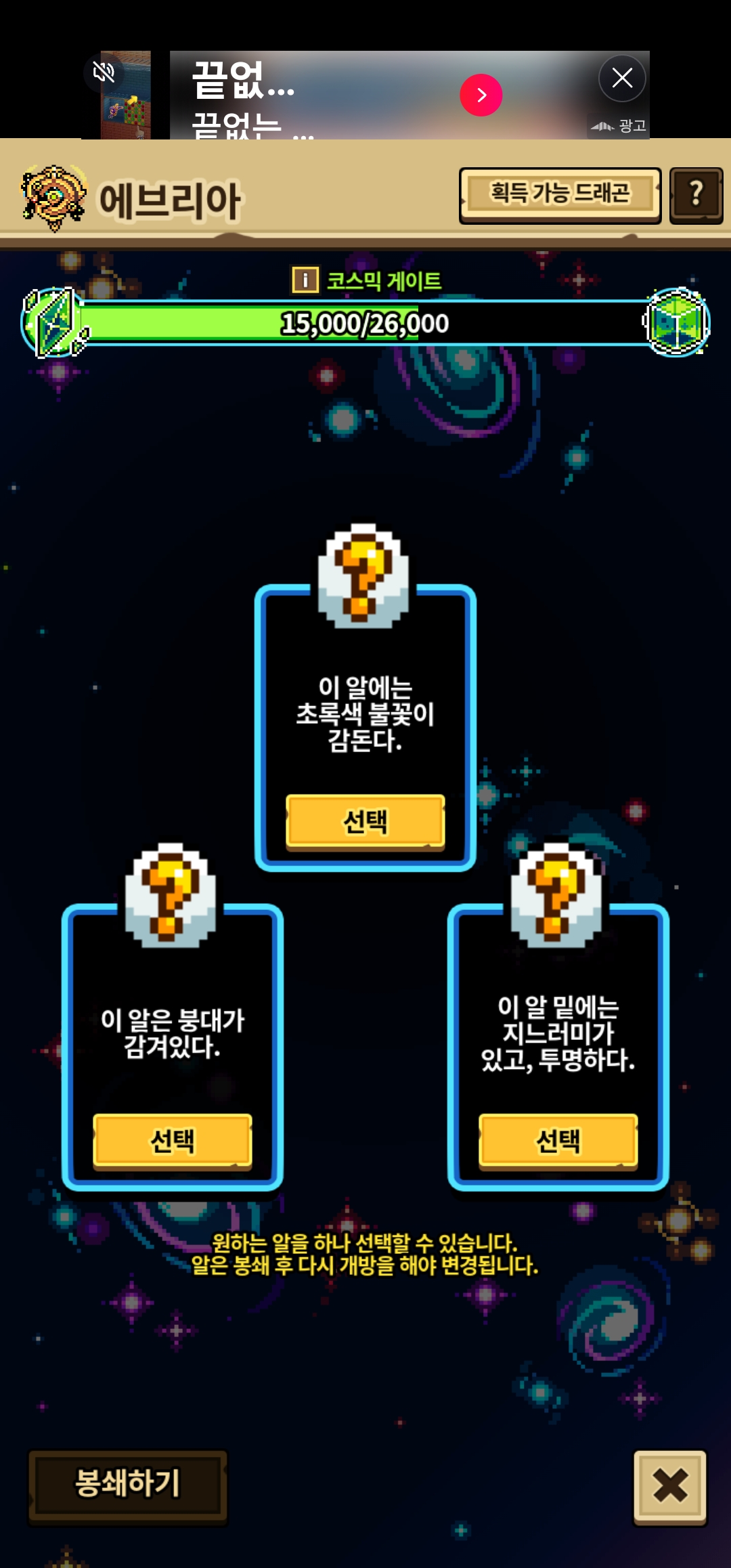
Task: Close the egg selection screen
Action: click(669, 1485)
